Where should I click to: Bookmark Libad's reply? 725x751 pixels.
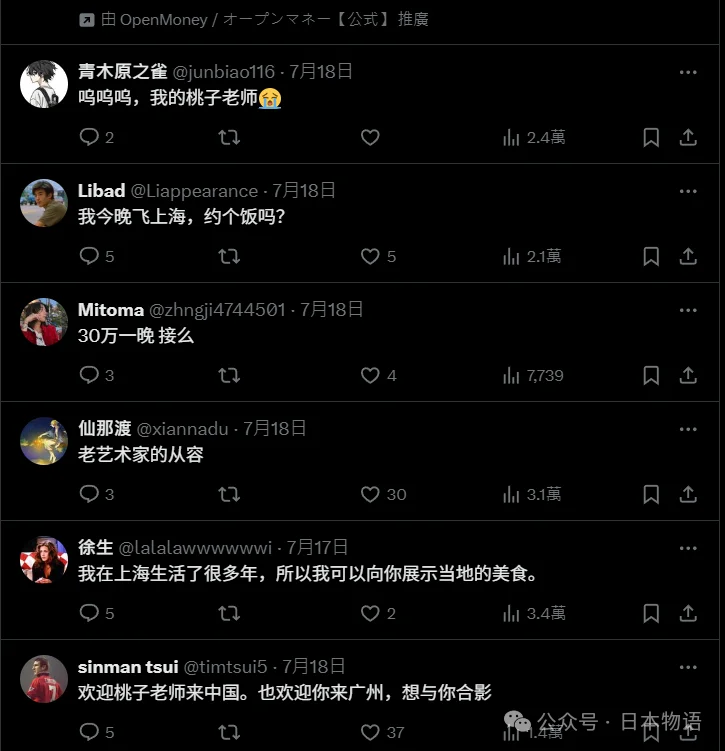tap(651, 256)
